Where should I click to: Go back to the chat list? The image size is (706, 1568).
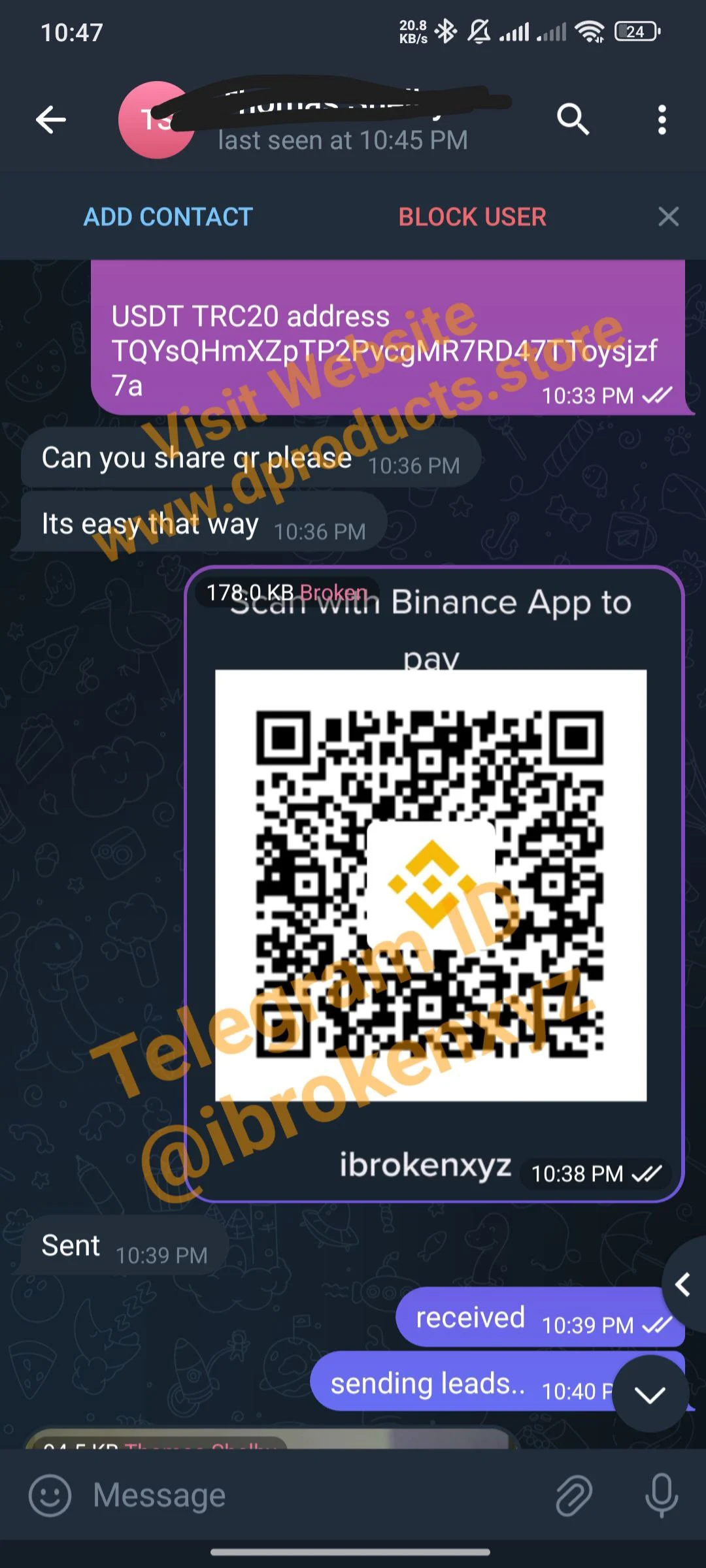[51, 120]
